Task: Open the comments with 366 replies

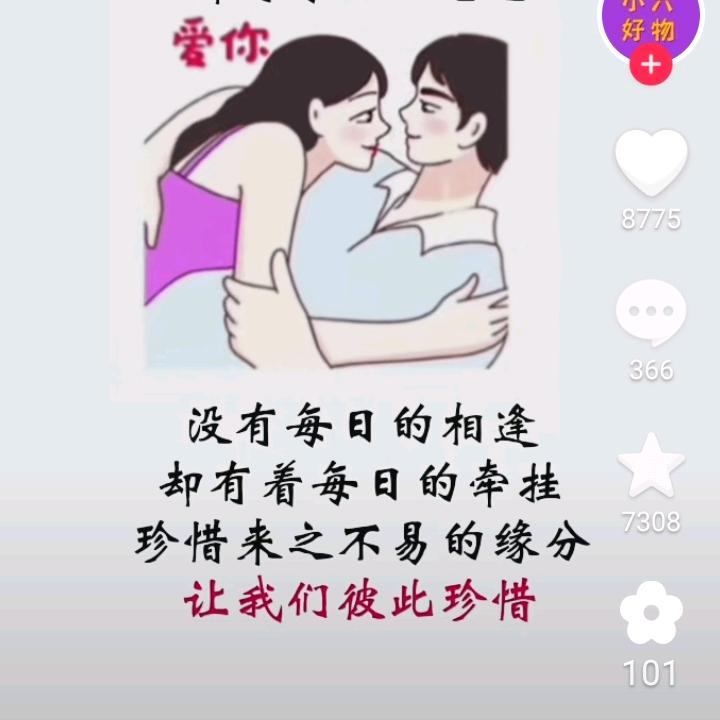Action: pyautogui.click(x=651, y=314)
